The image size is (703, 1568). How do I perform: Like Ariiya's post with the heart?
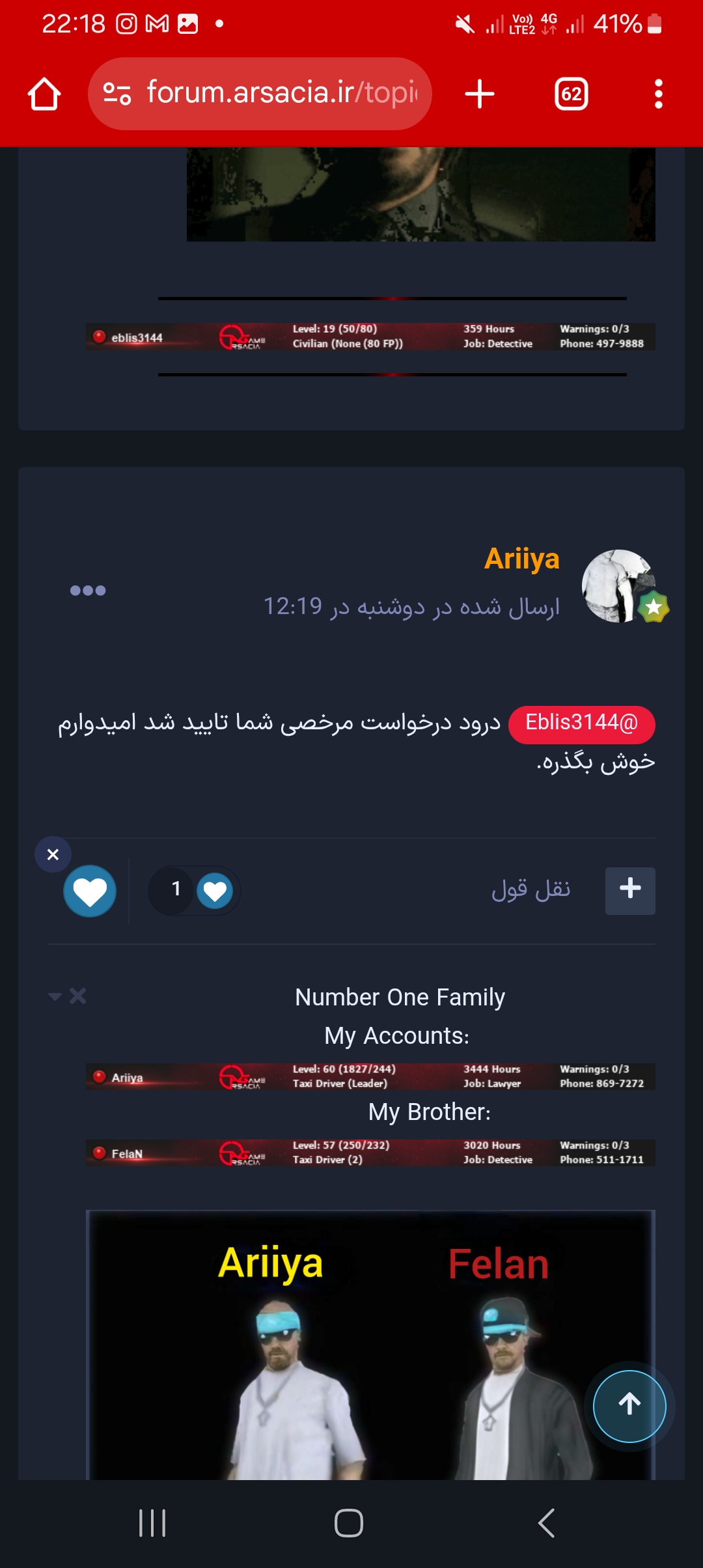pos(90,891)
